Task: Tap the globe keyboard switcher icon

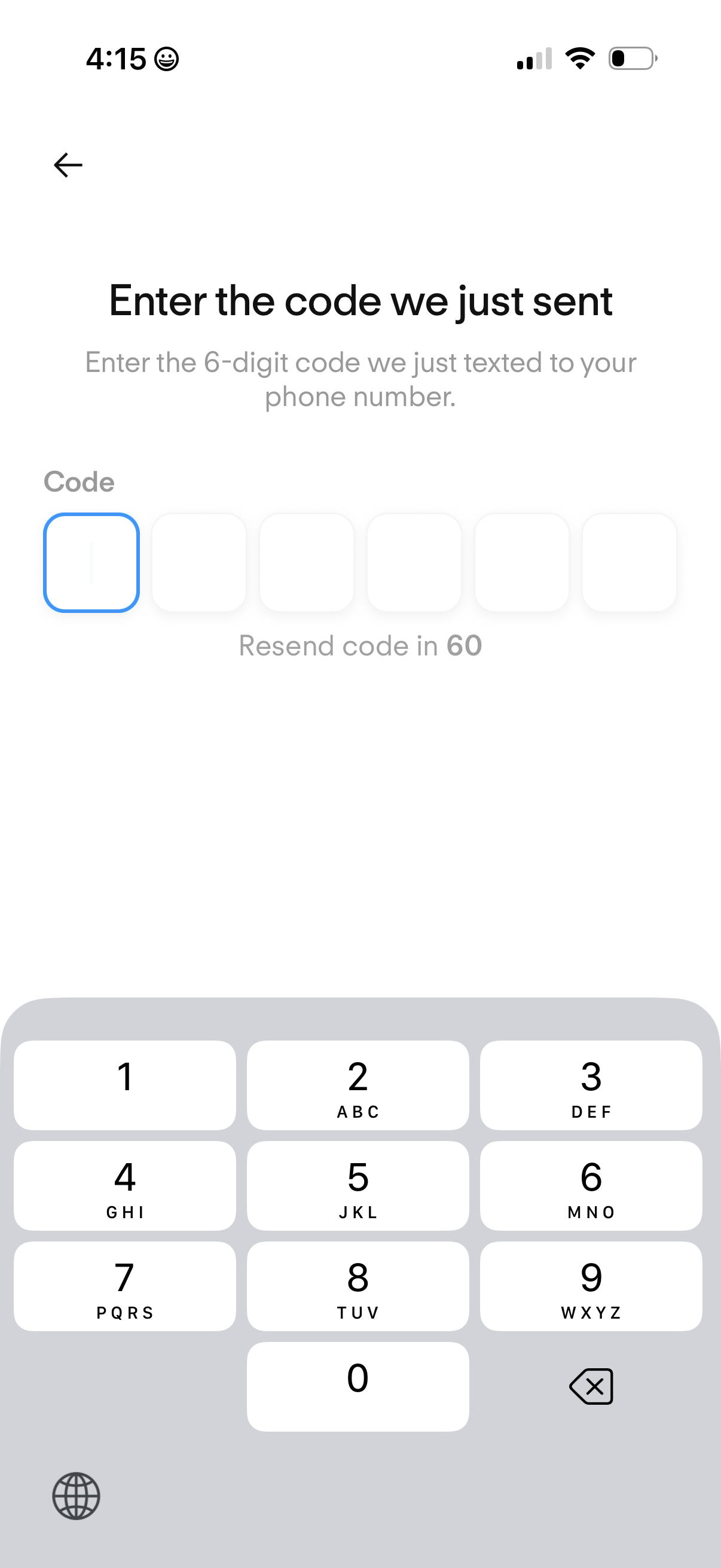Action: (x=77, y=1497)
